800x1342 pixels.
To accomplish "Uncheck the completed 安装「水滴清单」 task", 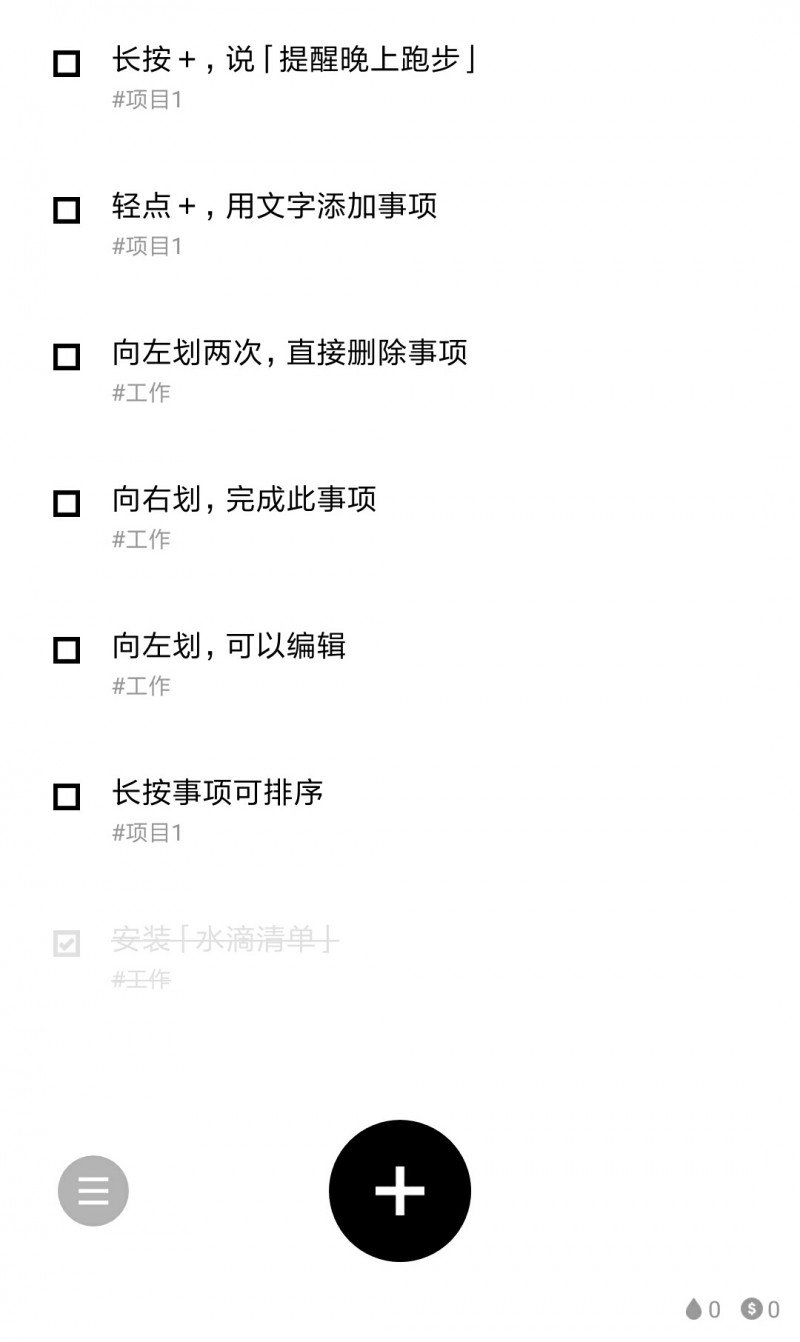I will coord(66,943).
